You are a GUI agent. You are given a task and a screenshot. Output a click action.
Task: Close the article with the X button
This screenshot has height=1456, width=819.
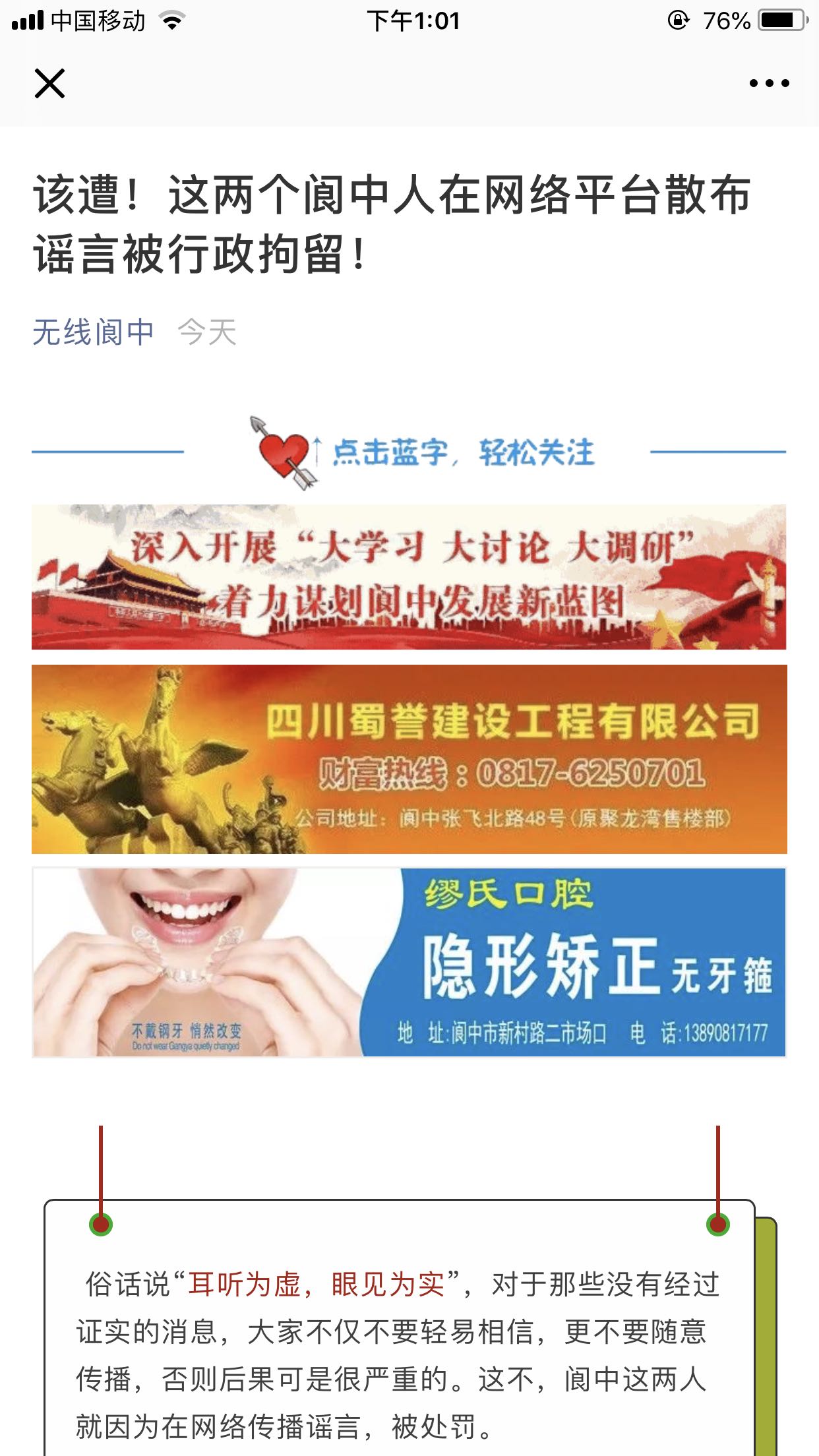pyautogui.click(x=49, y=84)
